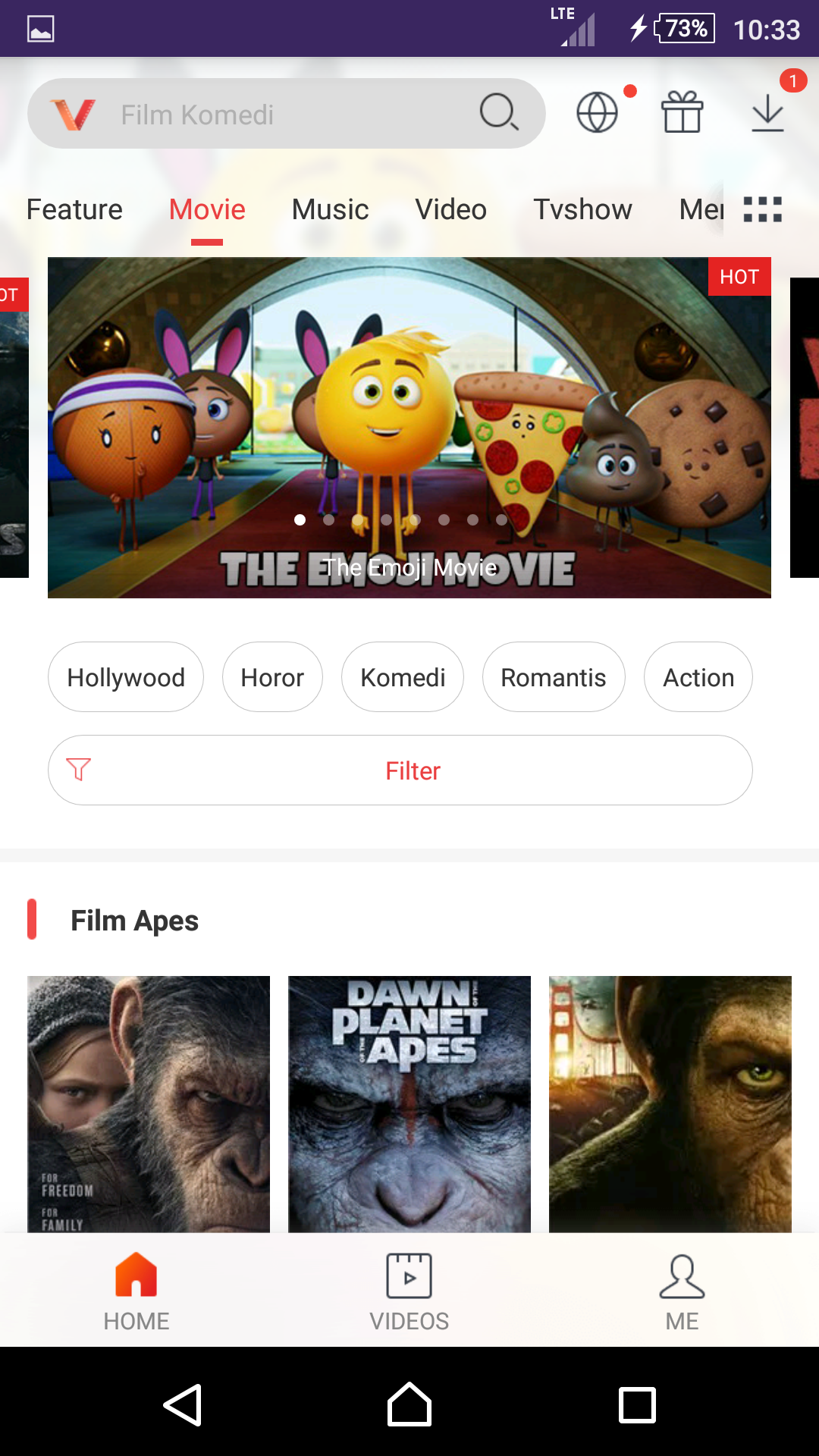The height and width of the screenshot is (1456, 819).
Task: Tap the Film Komedi search field
Action: 288,115
